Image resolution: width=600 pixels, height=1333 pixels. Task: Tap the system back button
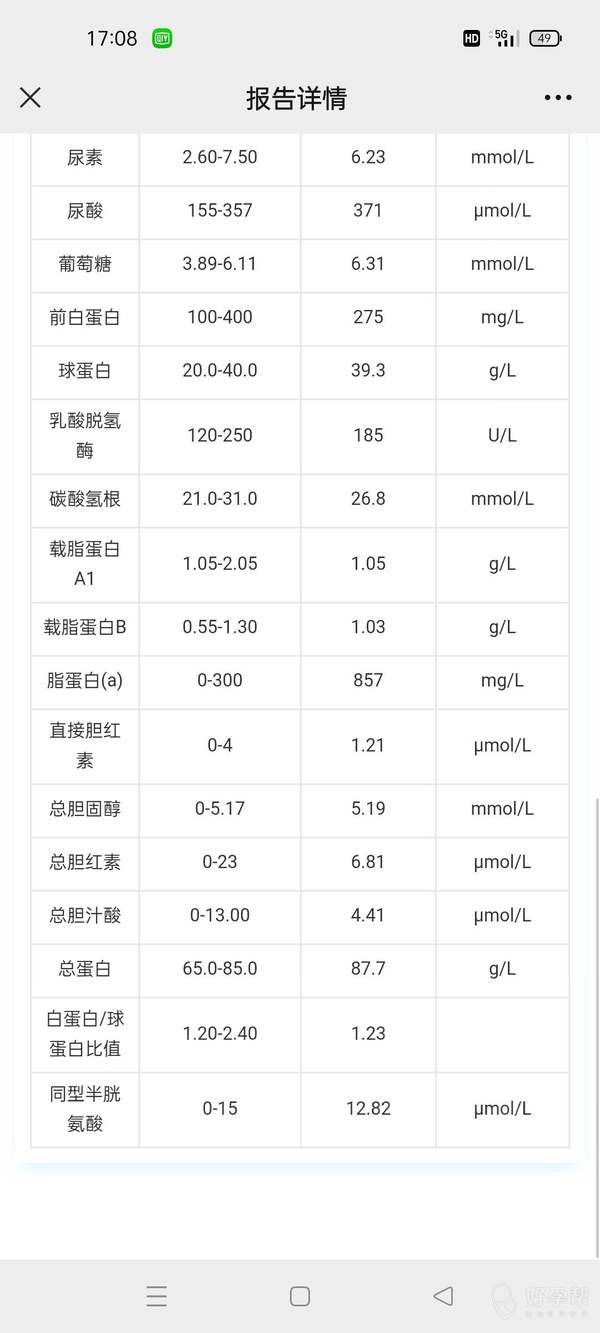pos(443,1296)
